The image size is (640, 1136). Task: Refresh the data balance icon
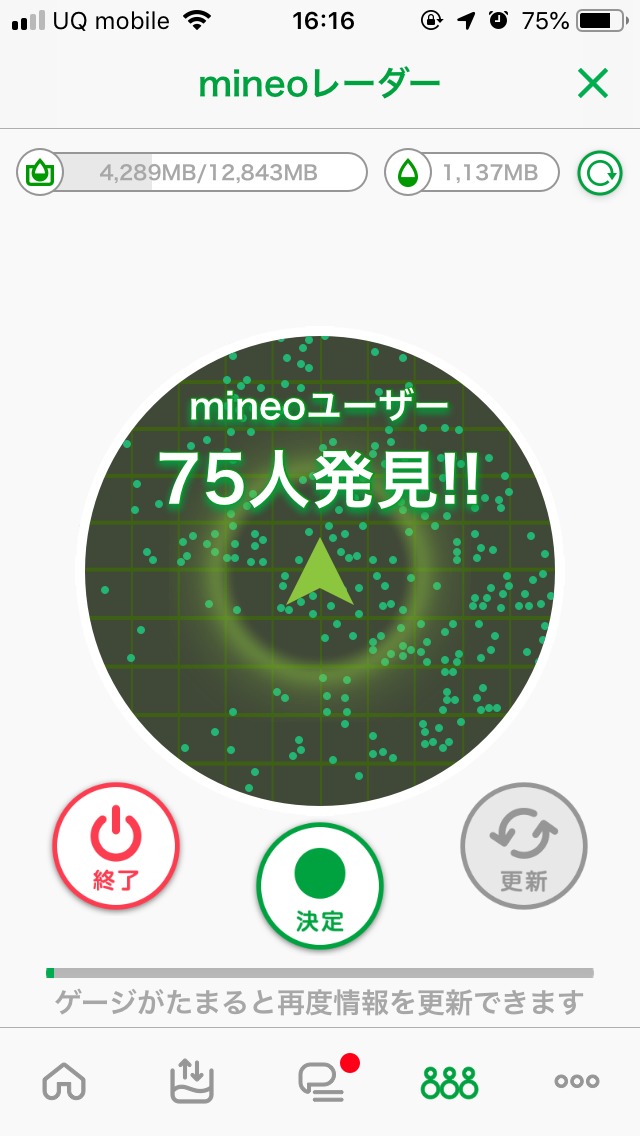pyautogui.click(x=599, y=173)
